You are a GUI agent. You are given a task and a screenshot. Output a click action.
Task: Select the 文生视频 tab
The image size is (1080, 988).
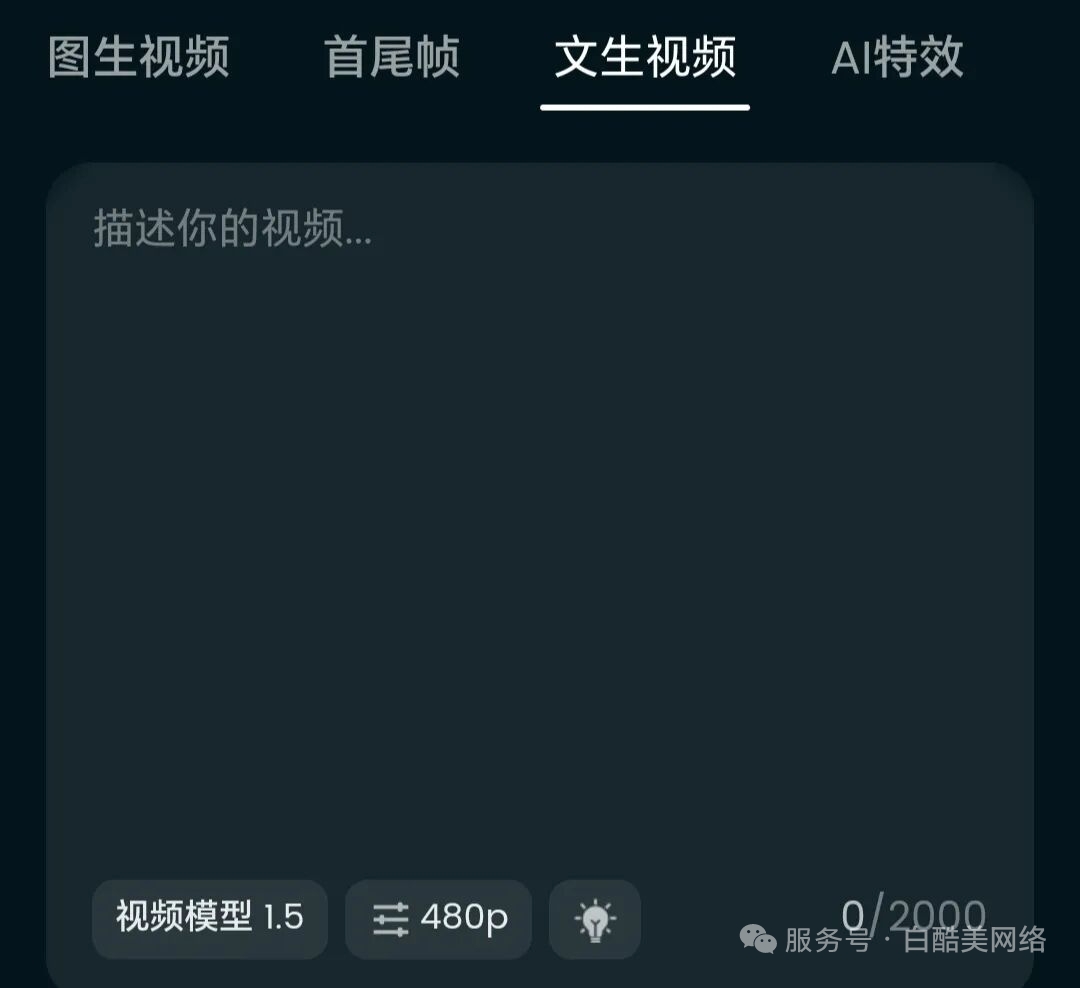click(645, 57)
